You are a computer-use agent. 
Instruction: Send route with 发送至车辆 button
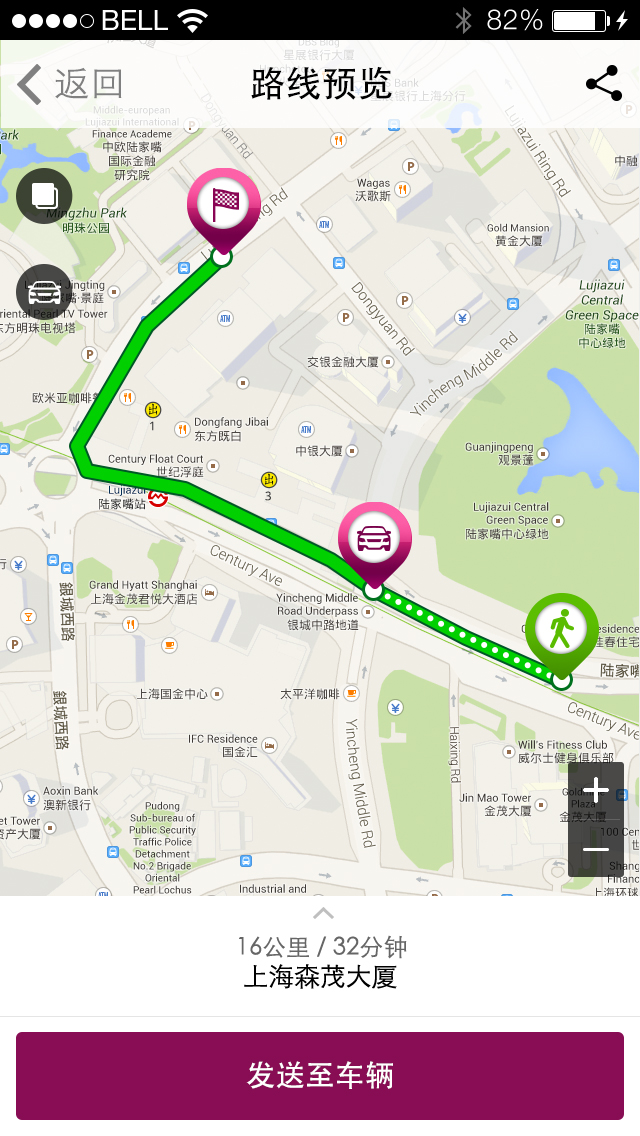(320, 1076)
